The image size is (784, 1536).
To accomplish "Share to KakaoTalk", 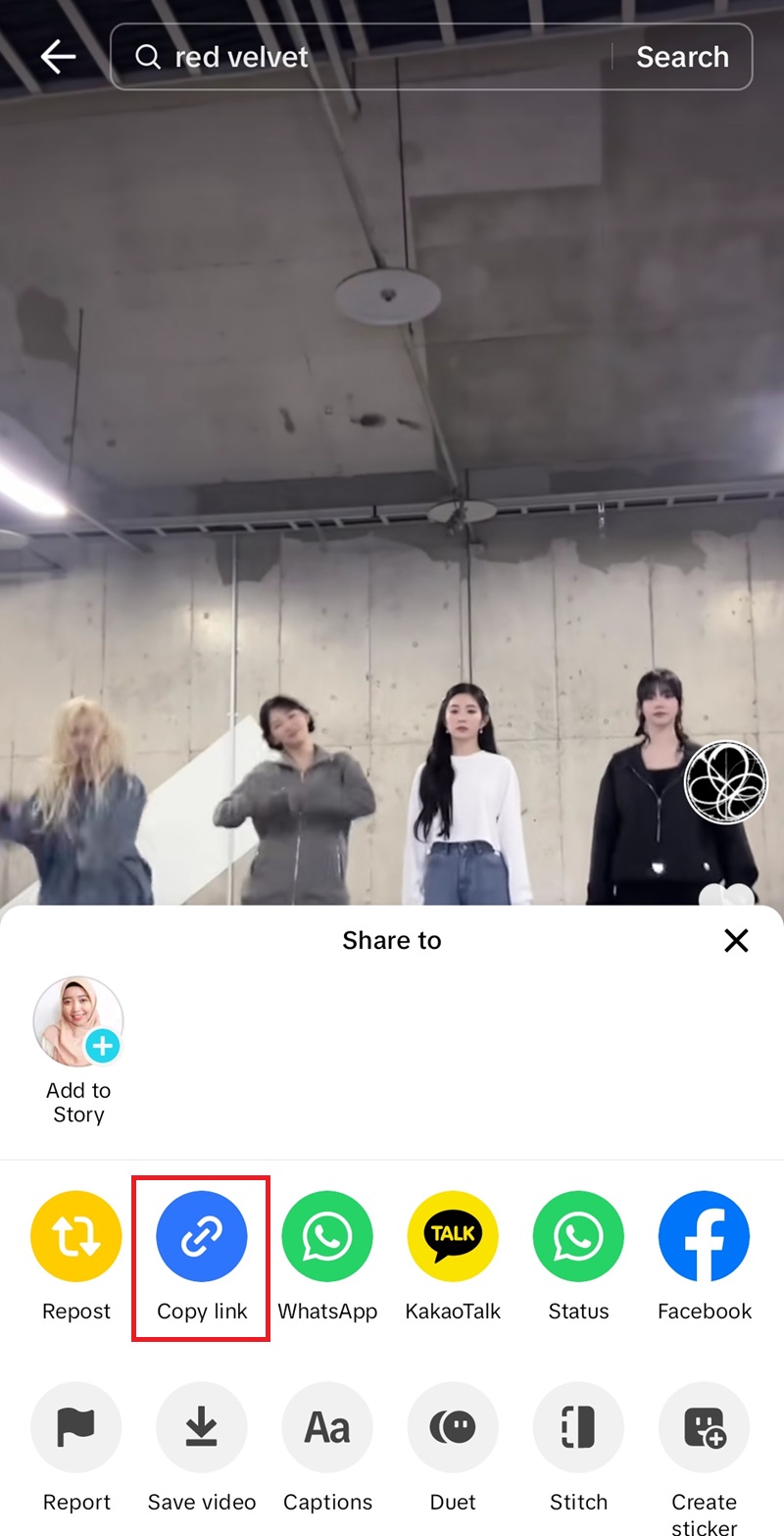I will tap(453, 1237).
